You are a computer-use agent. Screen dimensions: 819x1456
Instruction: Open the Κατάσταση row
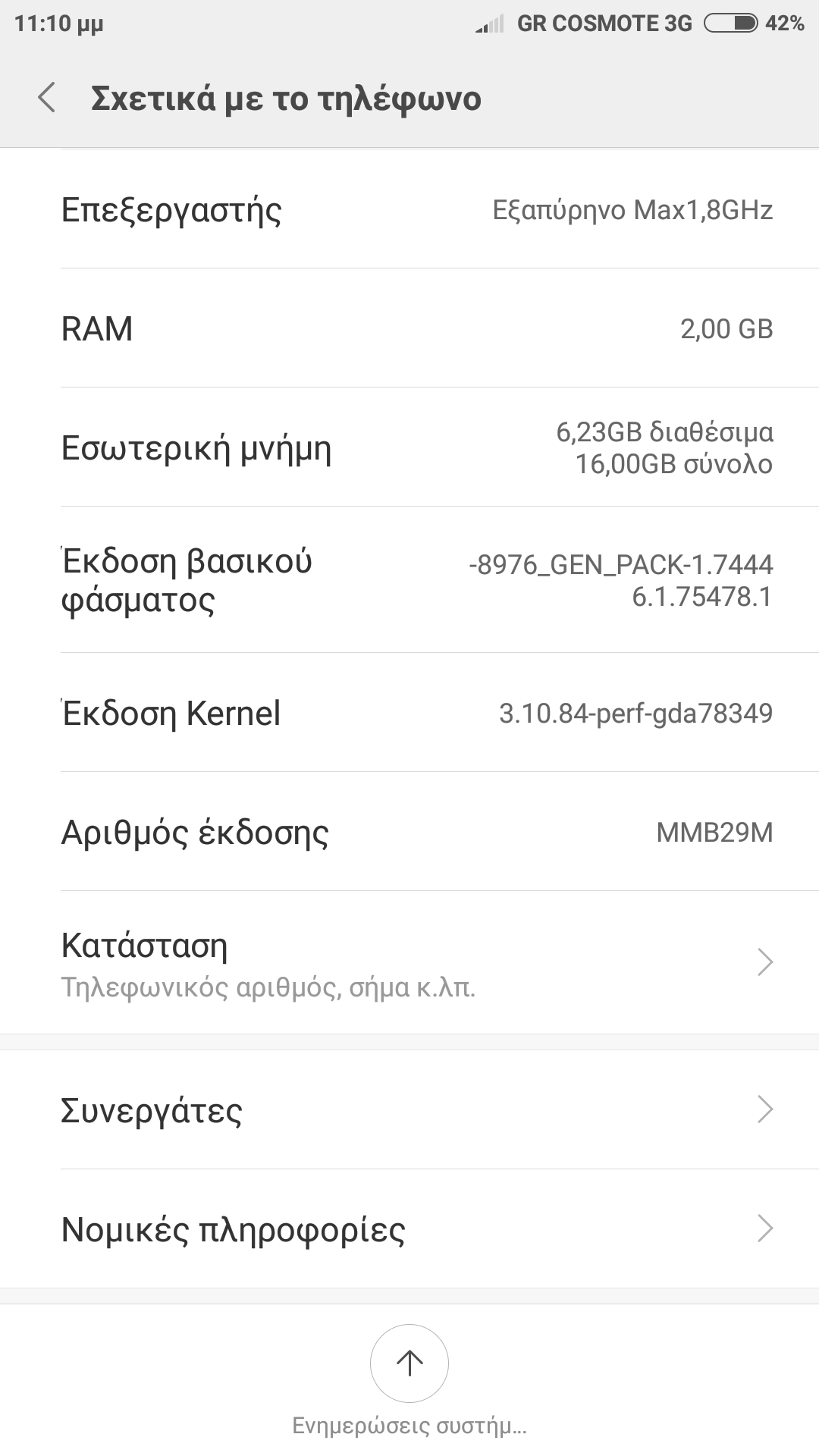tap(409, 963)
